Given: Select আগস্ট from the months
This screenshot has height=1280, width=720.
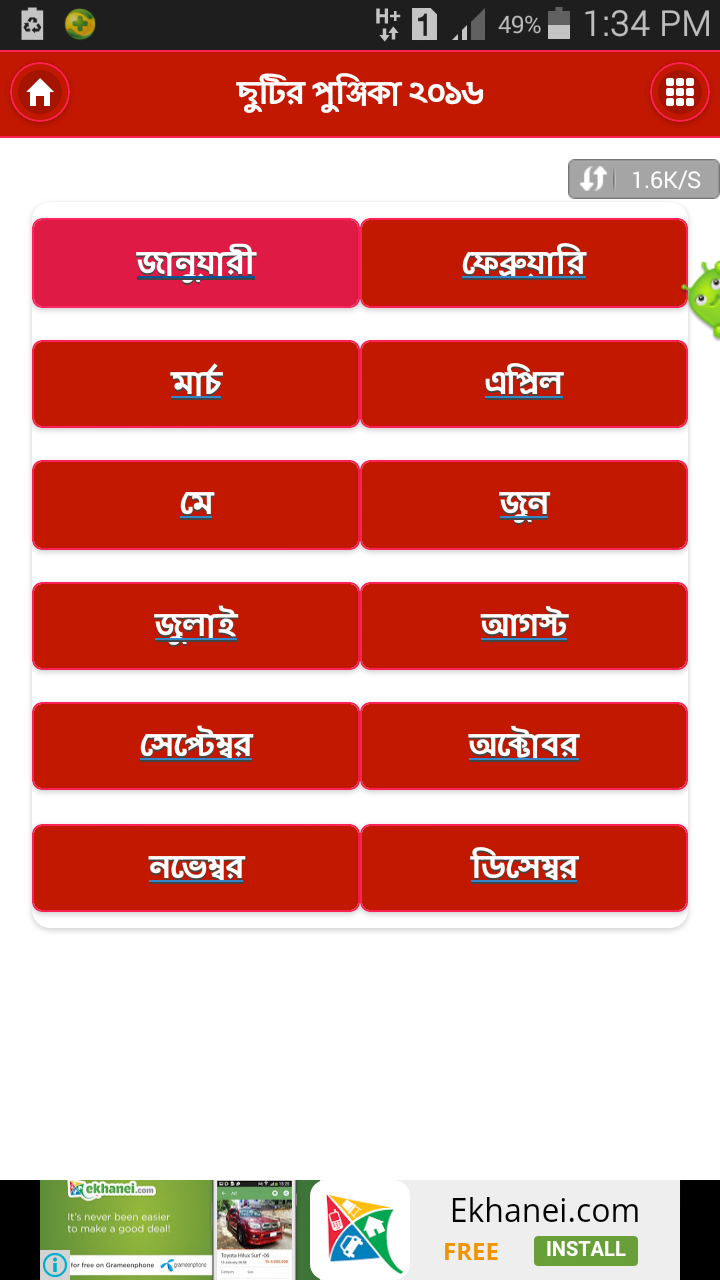Looking at the screenshot, I should (x=524, y=626).
